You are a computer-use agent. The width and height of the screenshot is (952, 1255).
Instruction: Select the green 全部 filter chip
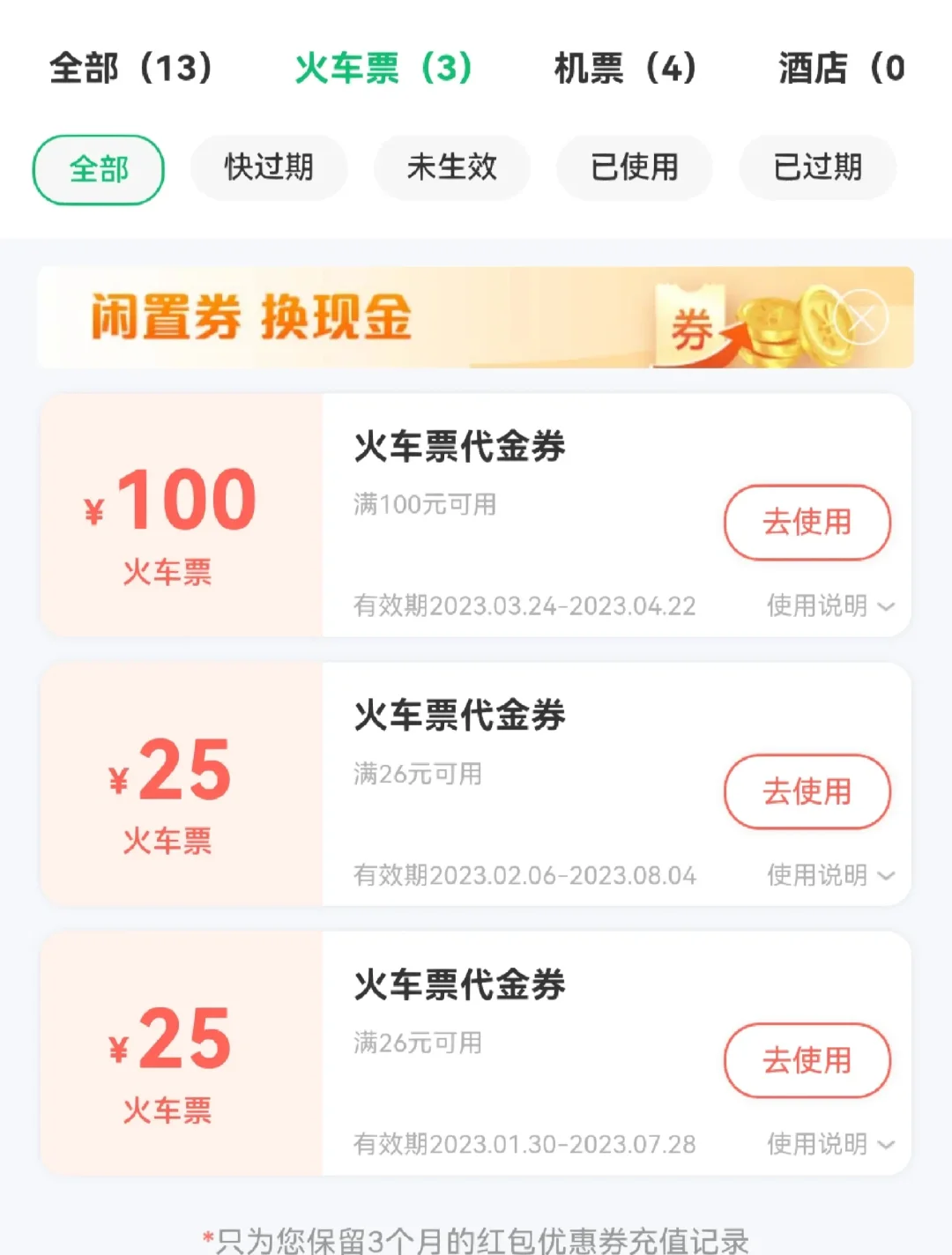99,169
